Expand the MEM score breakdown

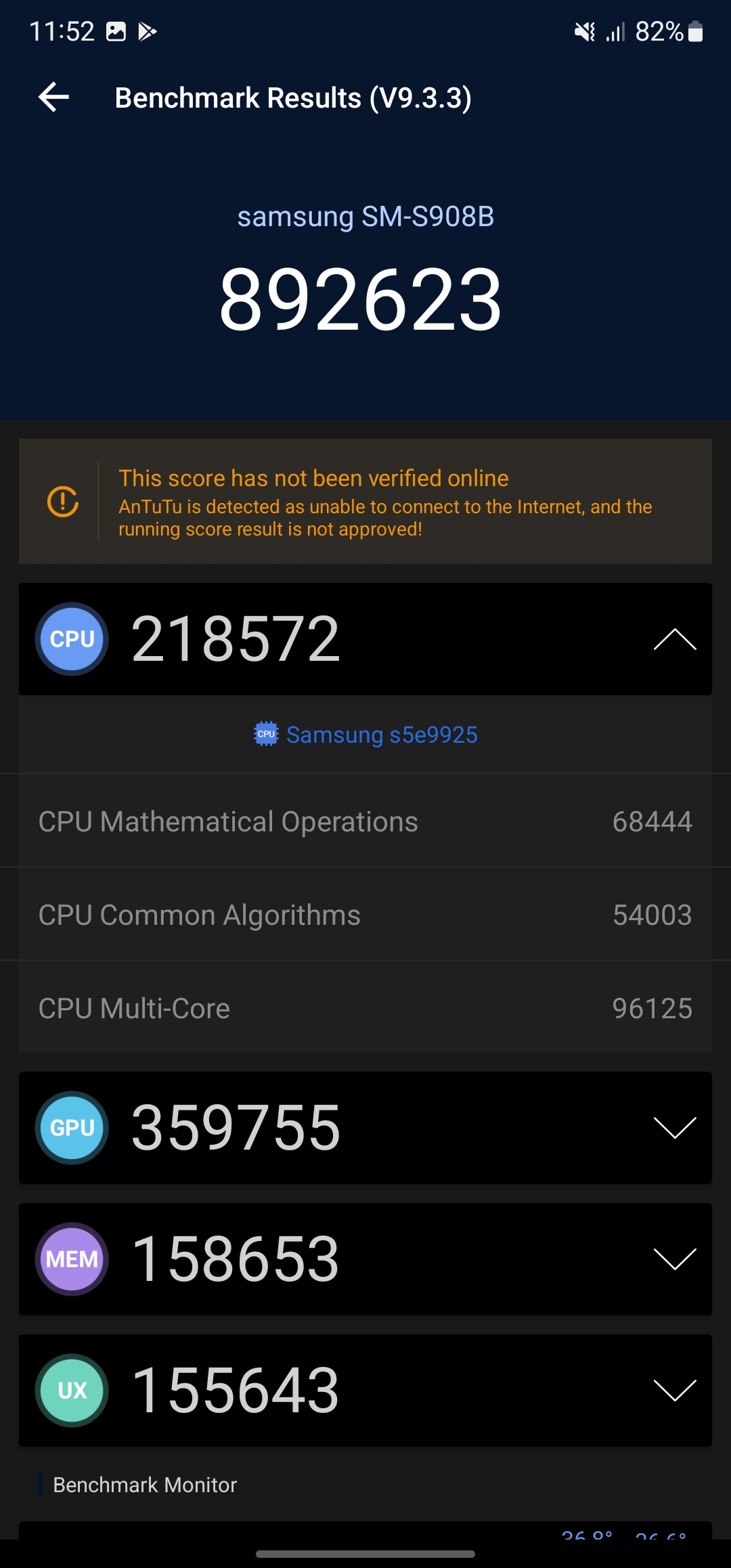[x=674, y=1259]
